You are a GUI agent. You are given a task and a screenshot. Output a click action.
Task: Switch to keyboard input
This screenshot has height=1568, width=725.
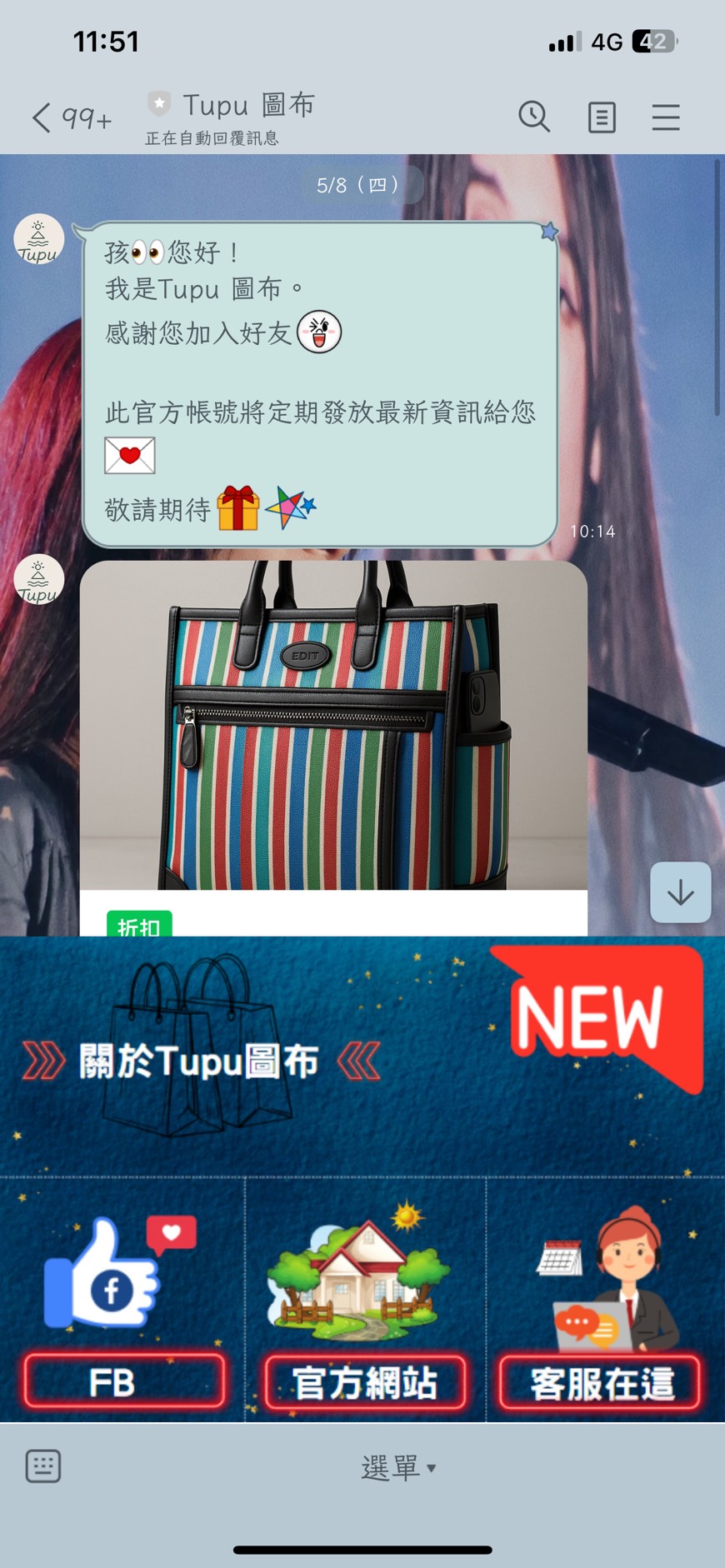pyautogui.click(x=43, y=1466)
